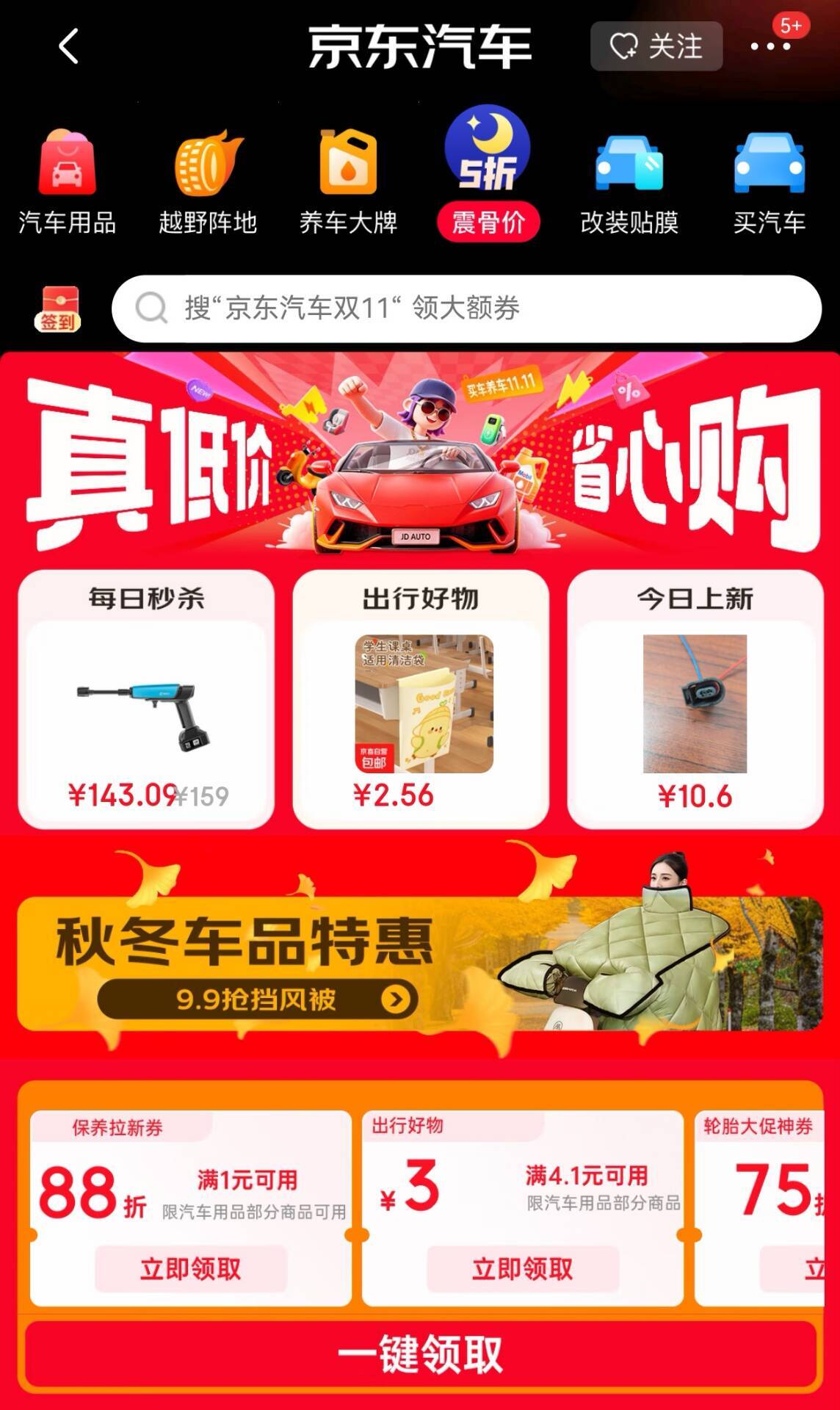Open the 改装贴膜 category
Image resolution: width=840 pixels, height=1410 pixels.
[629, 181]
